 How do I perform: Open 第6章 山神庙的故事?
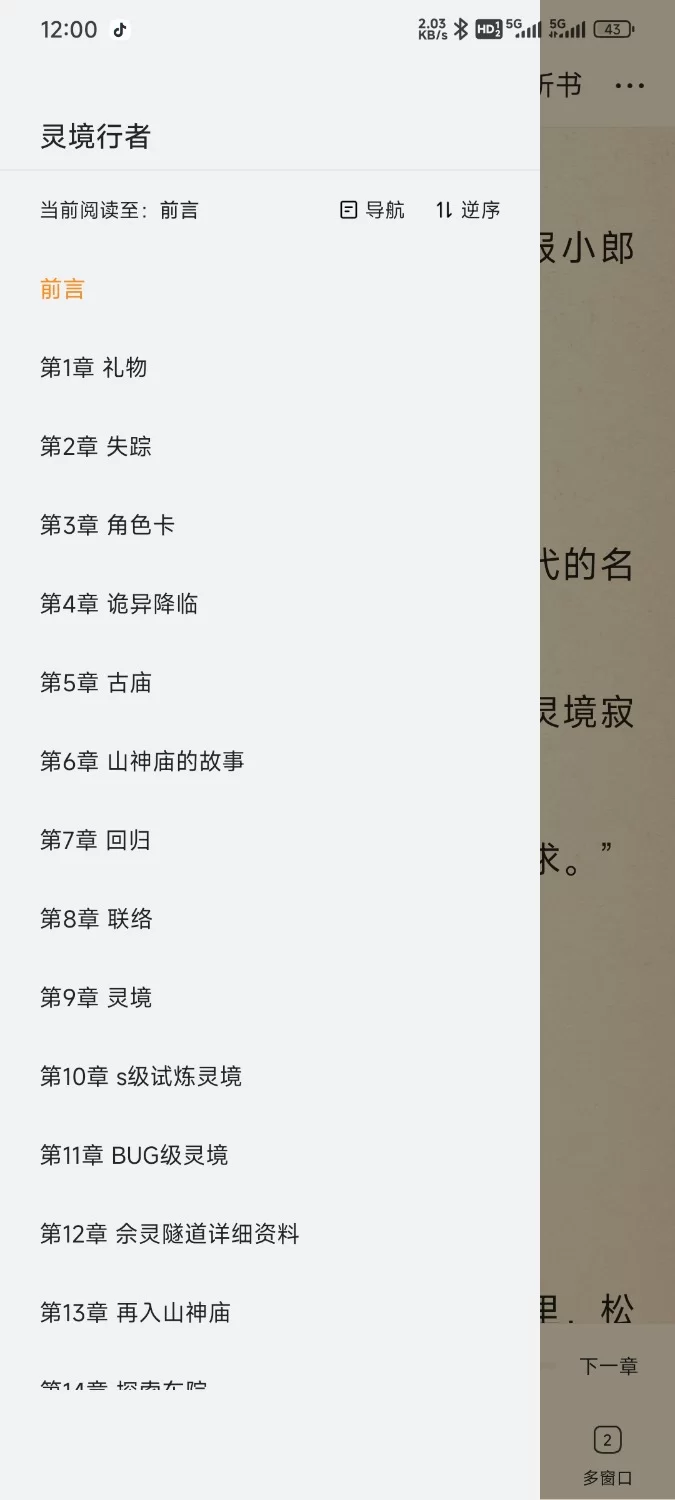142,762
